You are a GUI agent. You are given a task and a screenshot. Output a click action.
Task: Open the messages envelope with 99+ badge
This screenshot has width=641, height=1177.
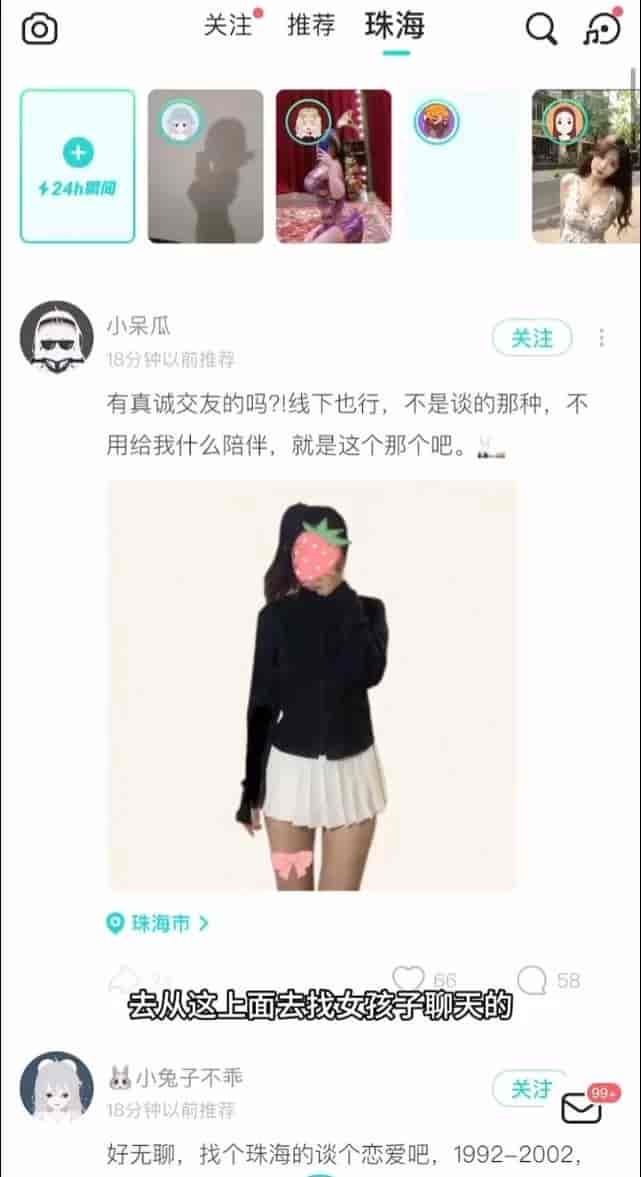tap(581, 1108)
